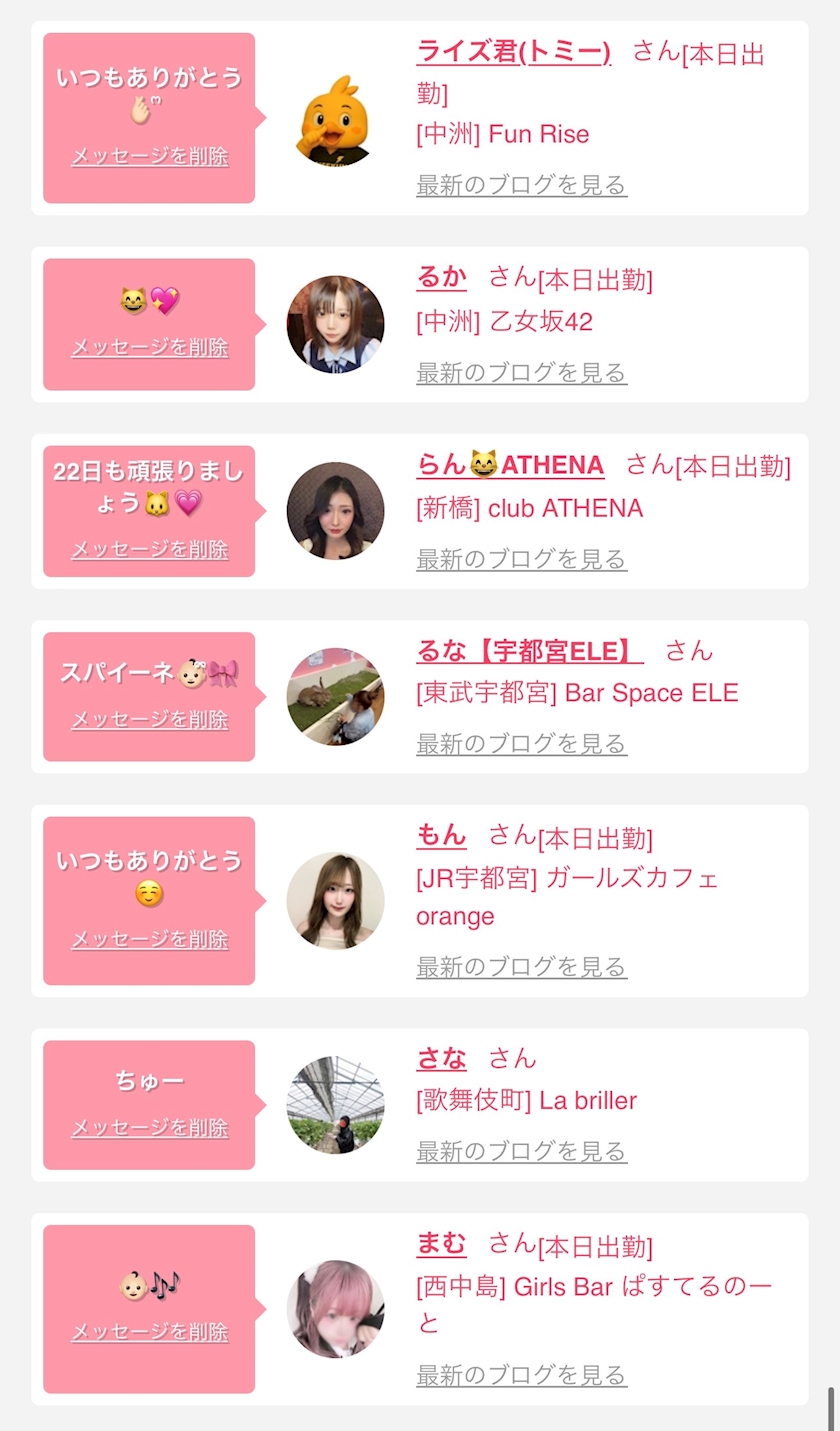Open さな's profile link

[x=441, y=1058]
